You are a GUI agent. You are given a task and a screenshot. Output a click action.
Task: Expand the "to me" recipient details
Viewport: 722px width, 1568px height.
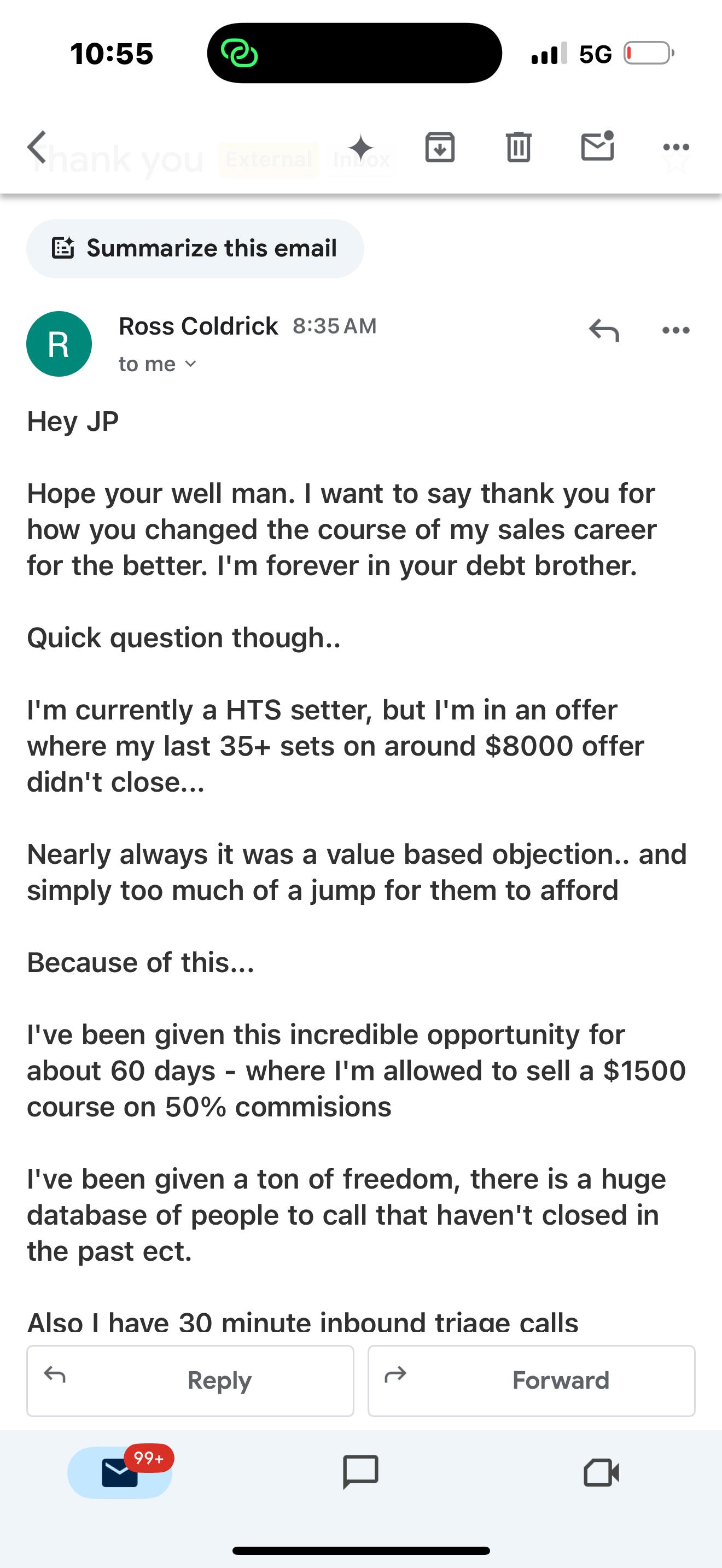tap(158, 364)
